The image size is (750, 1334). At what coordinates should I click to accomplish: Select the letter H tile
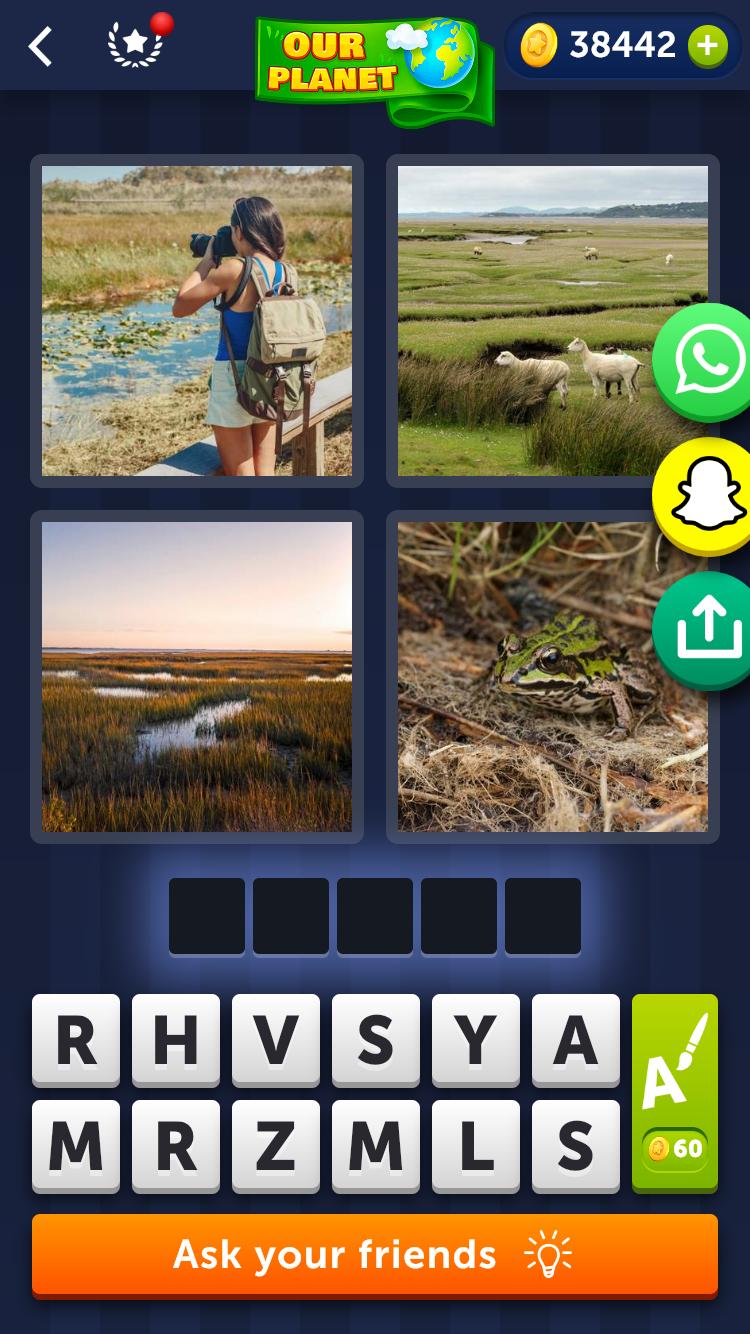tap(176, 1040)
